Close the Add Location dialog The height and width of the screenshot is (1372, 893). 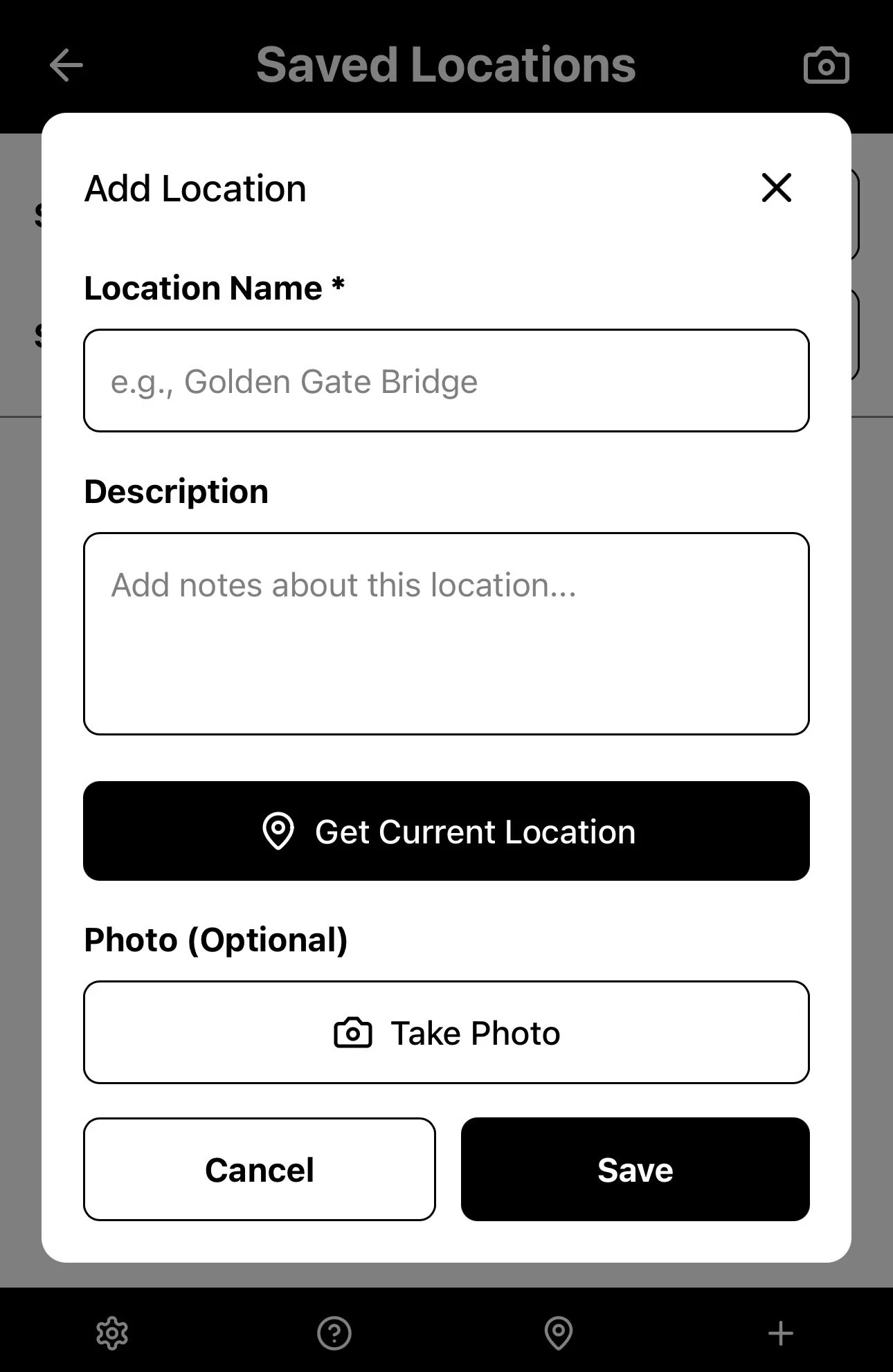(776, 187)
